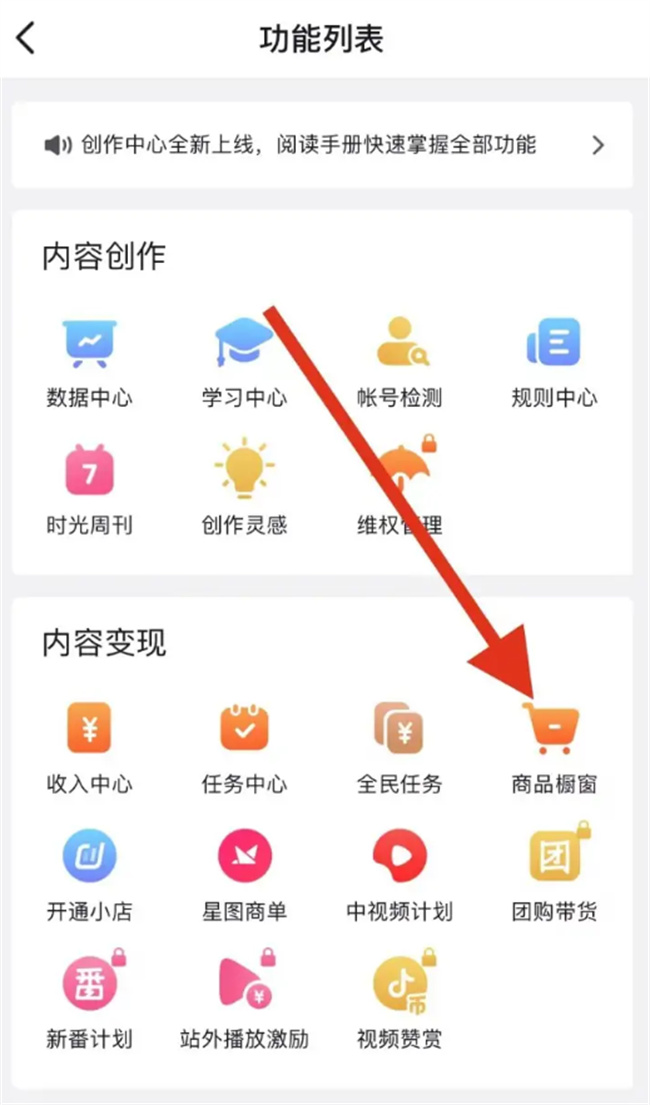This screenshot has width=650, height=1105.
Task: Open 新番计划
Action: pos(90,1001)
